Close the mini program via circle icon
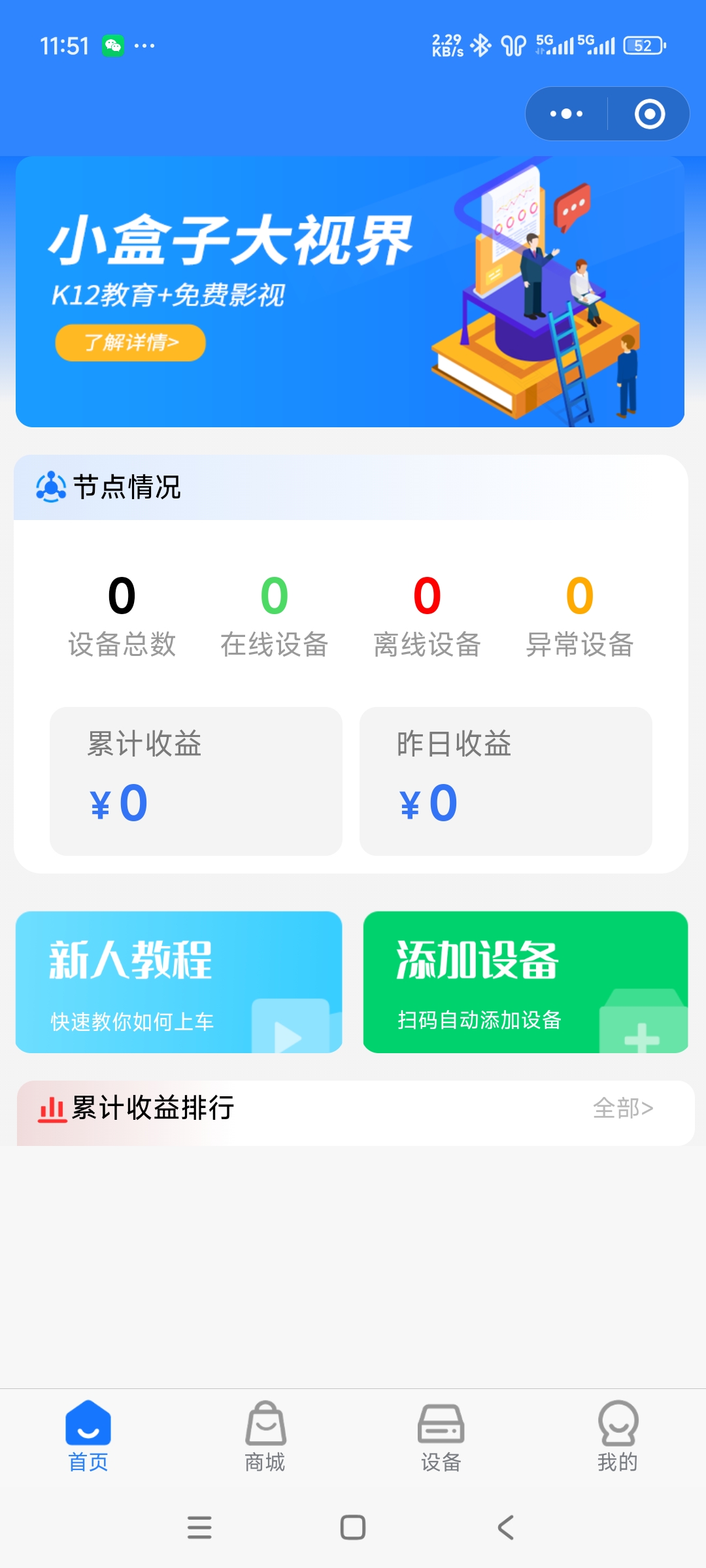The width and height of the screenshot is (706, 1568). pyautogui.click(x=649, y=114)
